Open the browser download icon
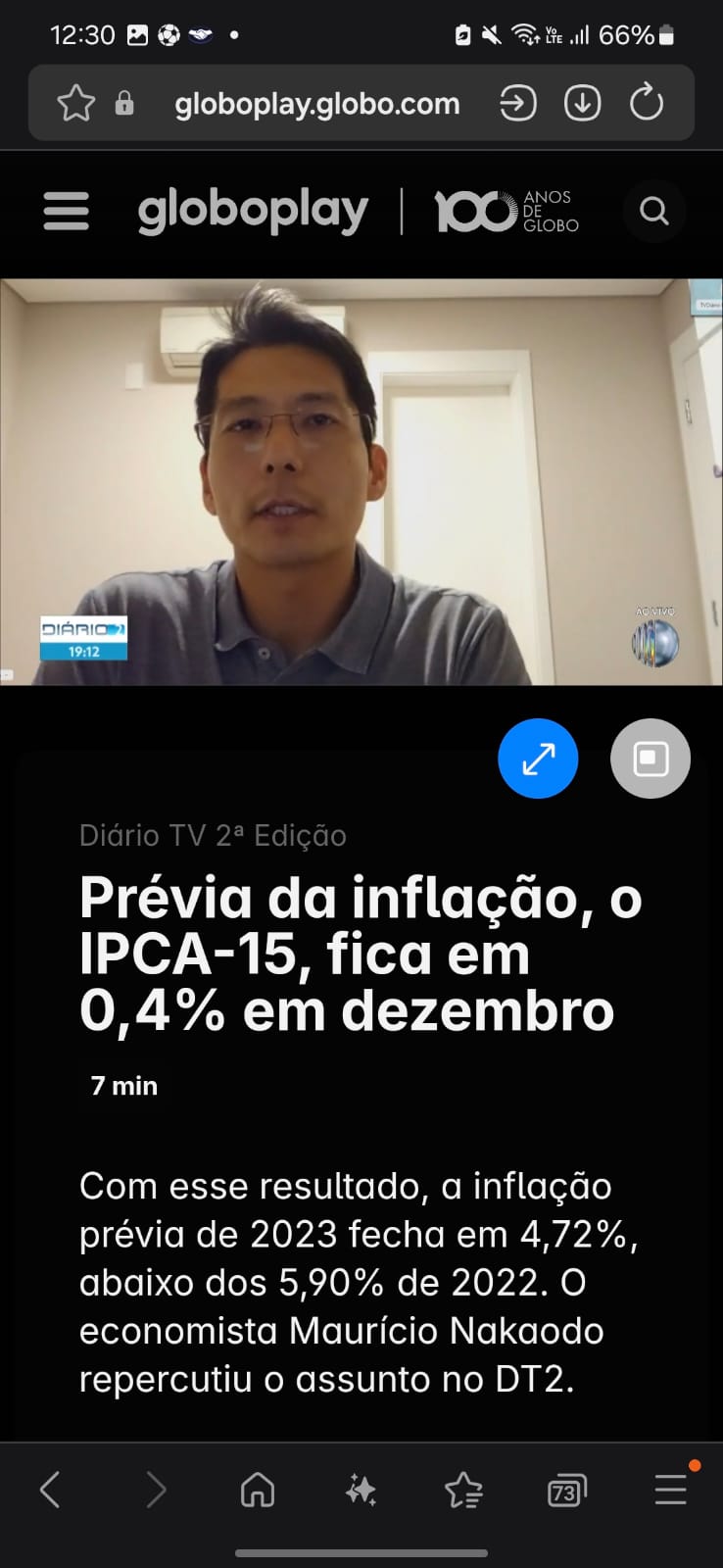 [x=582, y=103]
